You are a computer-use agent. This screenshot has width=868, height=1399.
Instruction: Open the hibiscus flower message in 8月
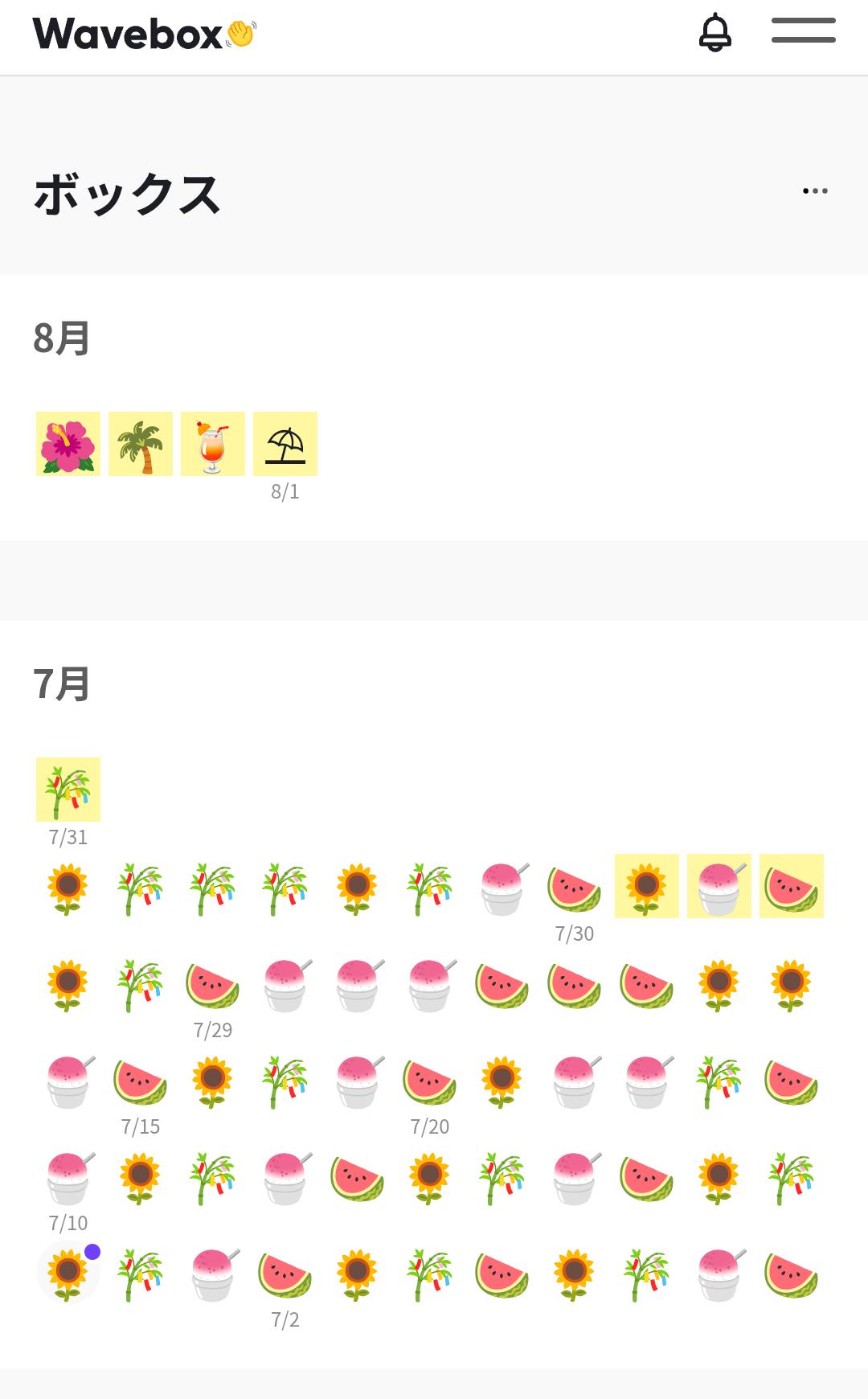click(68, 444)
